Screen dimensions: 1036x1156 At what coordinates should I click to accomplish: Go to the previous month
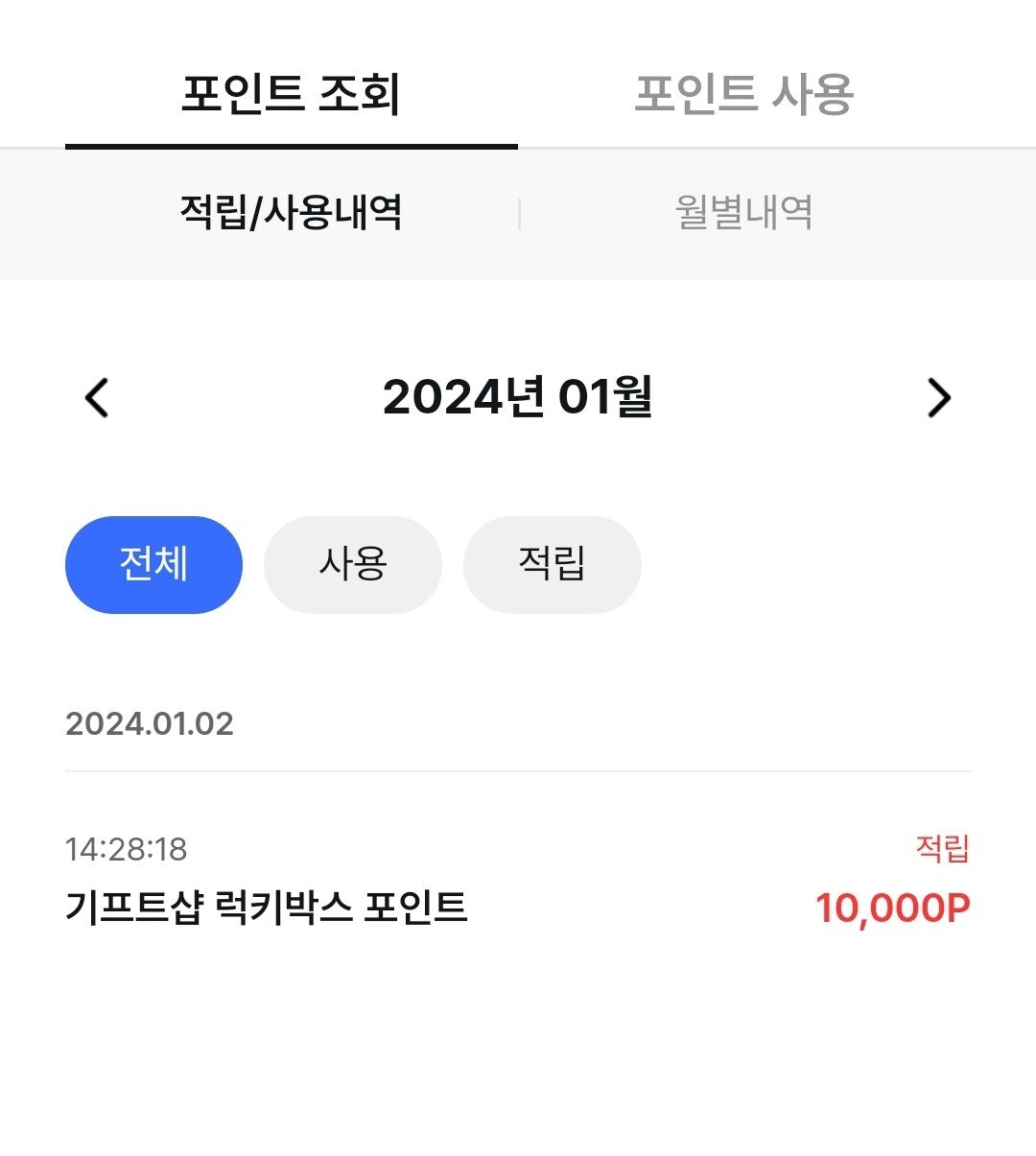(97, 397)
